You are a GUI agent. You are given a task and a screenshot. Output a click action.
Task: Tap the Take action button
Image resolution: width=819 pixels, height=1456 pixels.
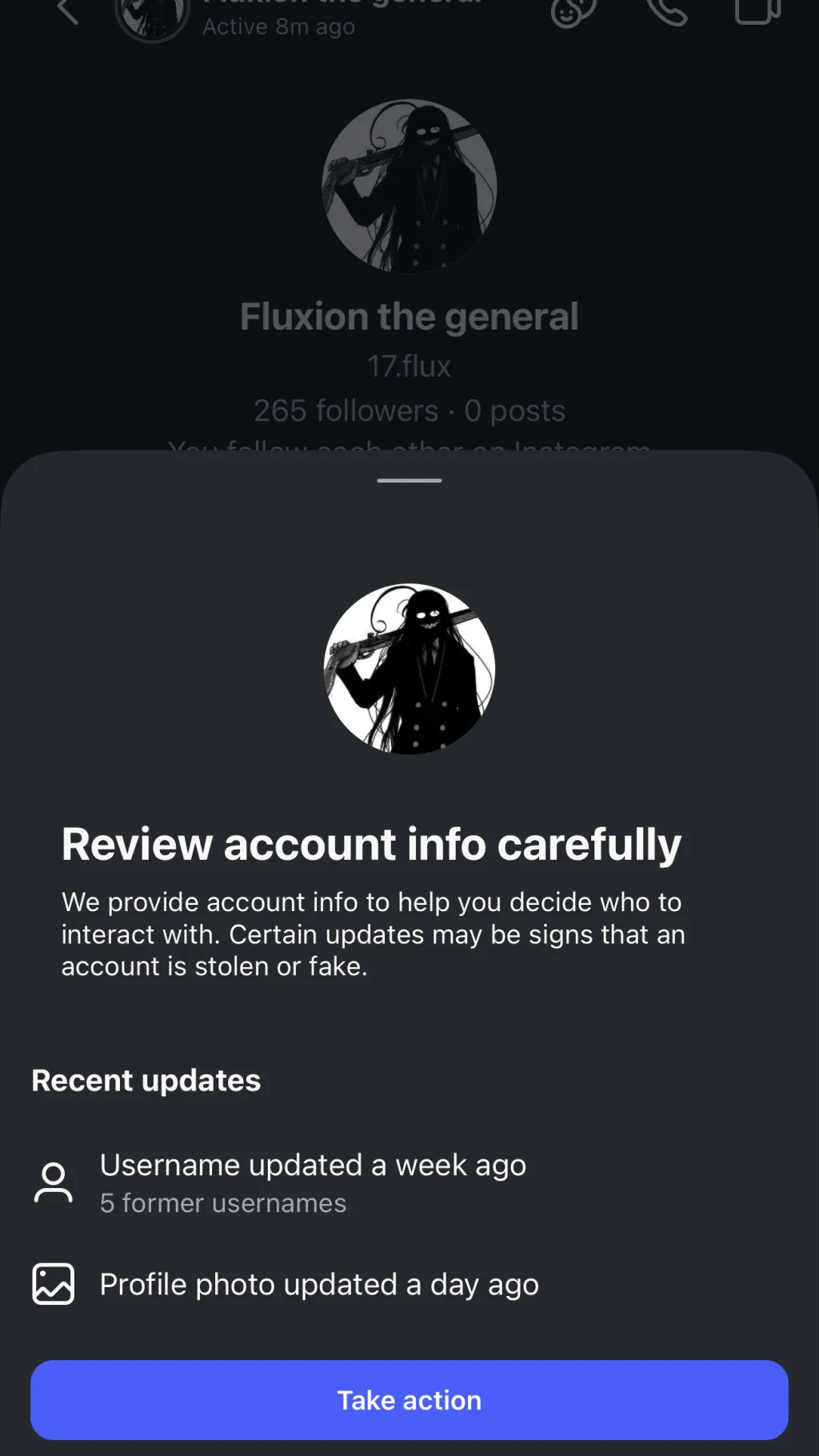(x=409, y=1399)
